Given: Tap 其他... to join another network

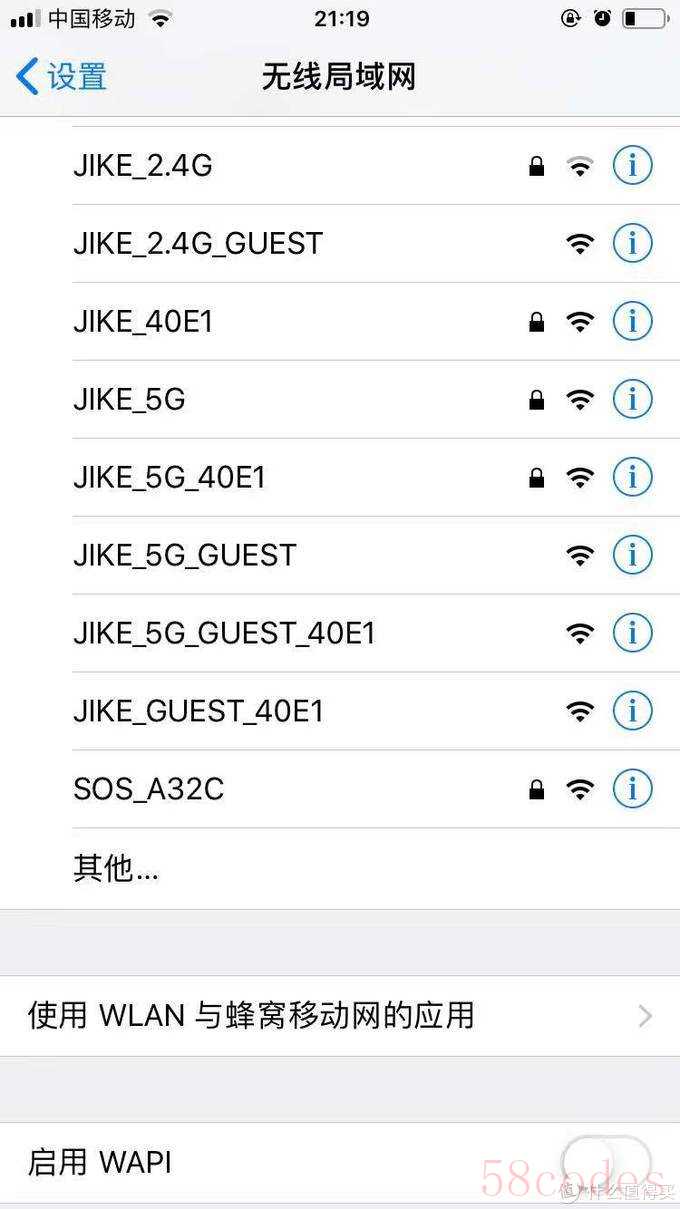Looking at the screenshot, I should coord(116,868).
